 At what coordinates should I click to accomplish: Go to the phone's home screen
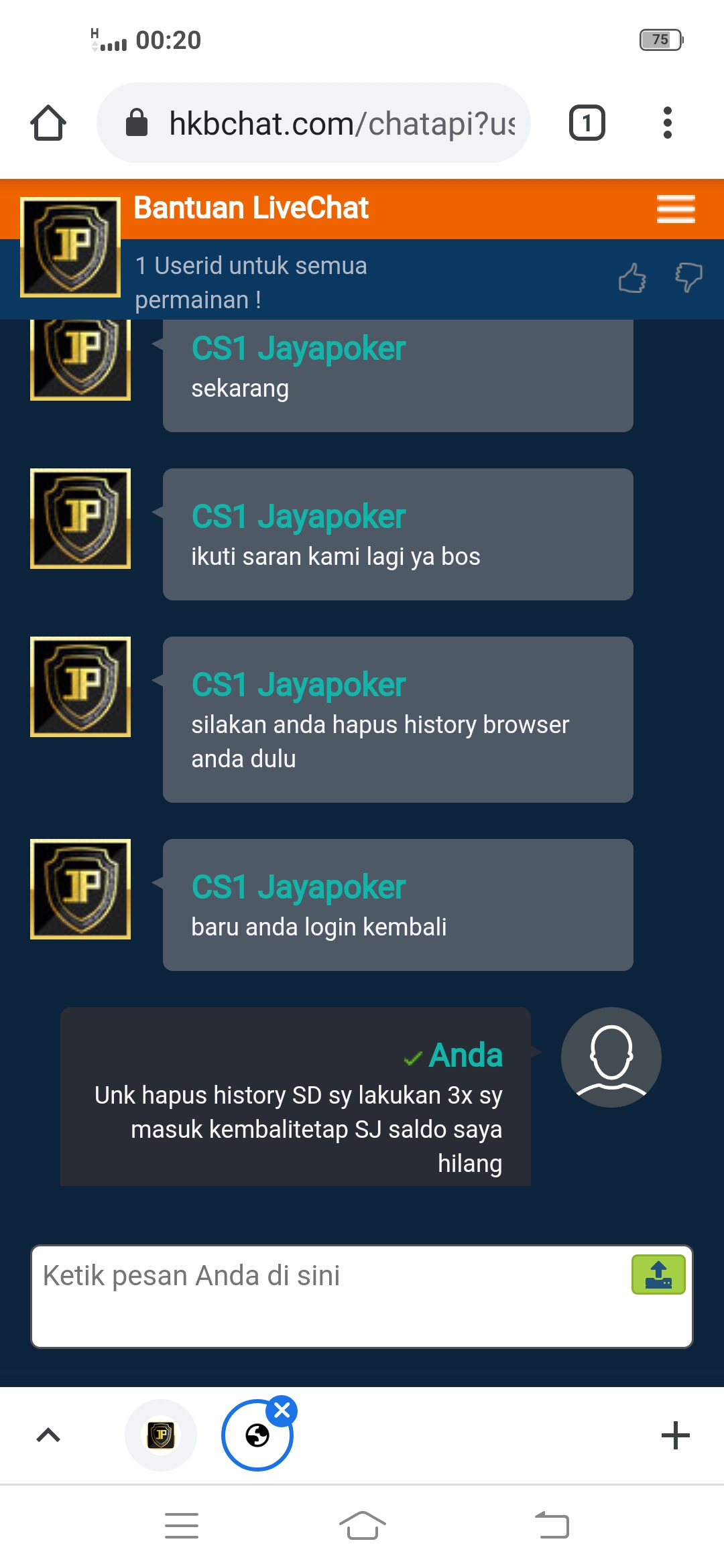click(x=362, y=1525)
